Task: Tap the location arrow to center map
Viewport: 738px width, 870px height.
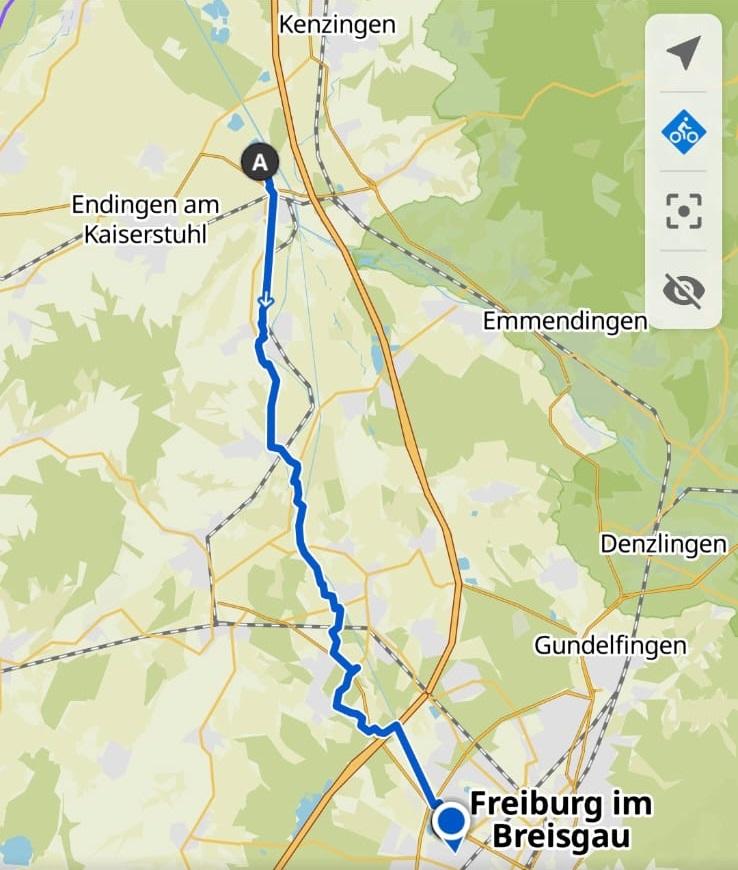Action: tap(684, 54)
